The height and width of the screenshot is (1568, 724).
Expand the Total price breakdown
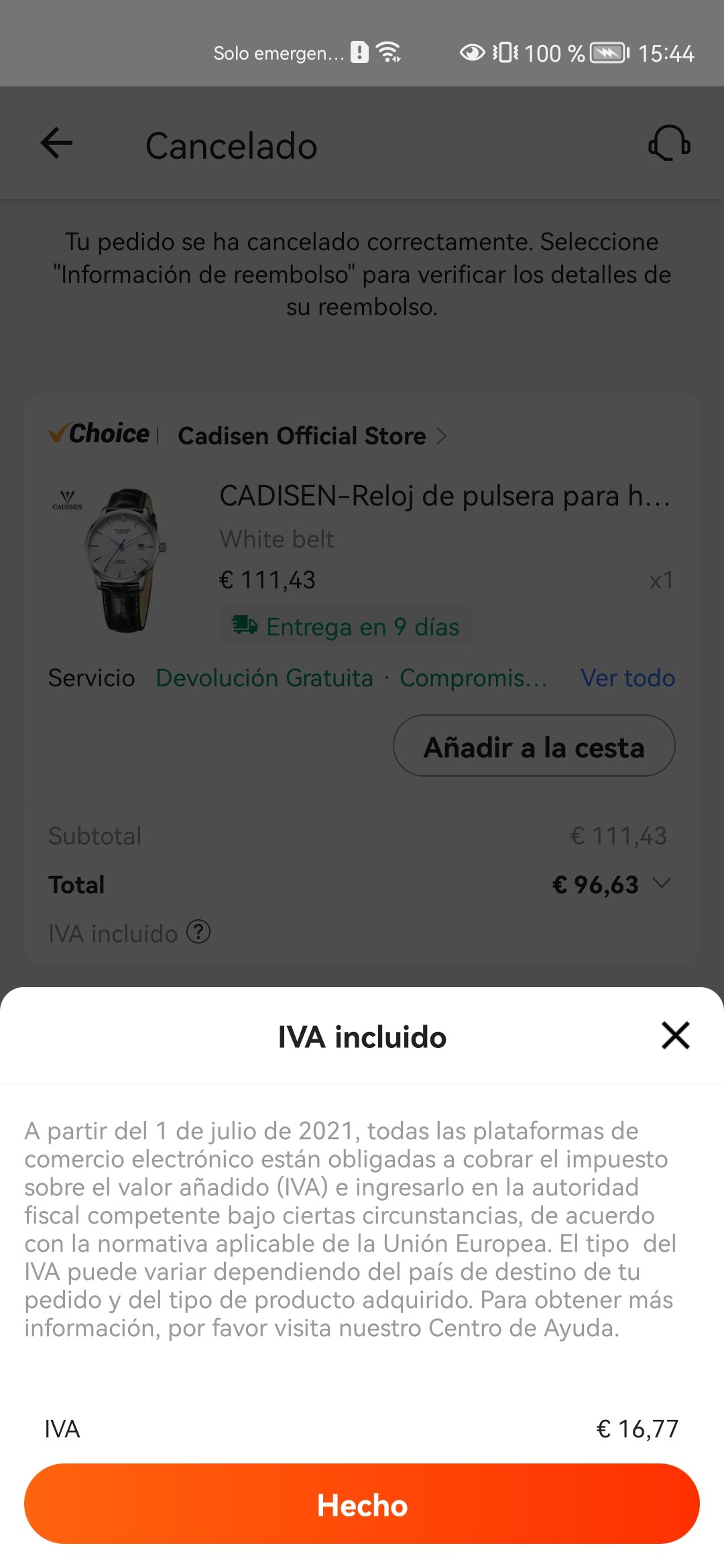(x=662, y=884)
